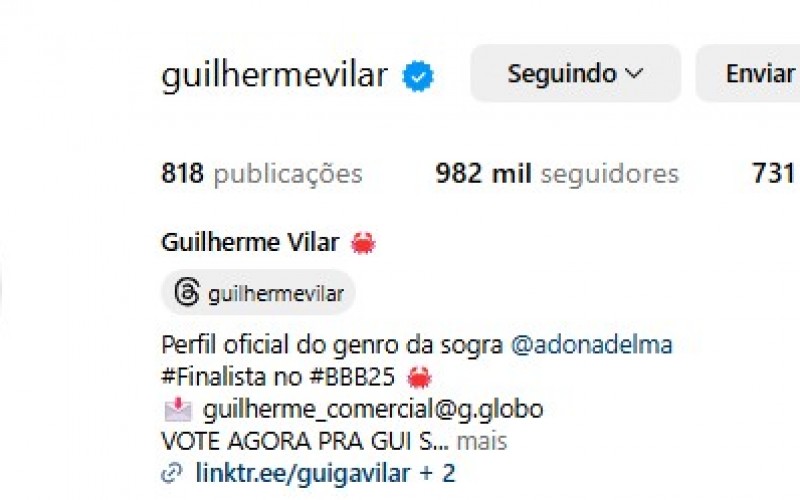Screen dimensions: 800x500
Task: Open the Threads guilhermevilar chip
Action: click(x=259, y=294)
